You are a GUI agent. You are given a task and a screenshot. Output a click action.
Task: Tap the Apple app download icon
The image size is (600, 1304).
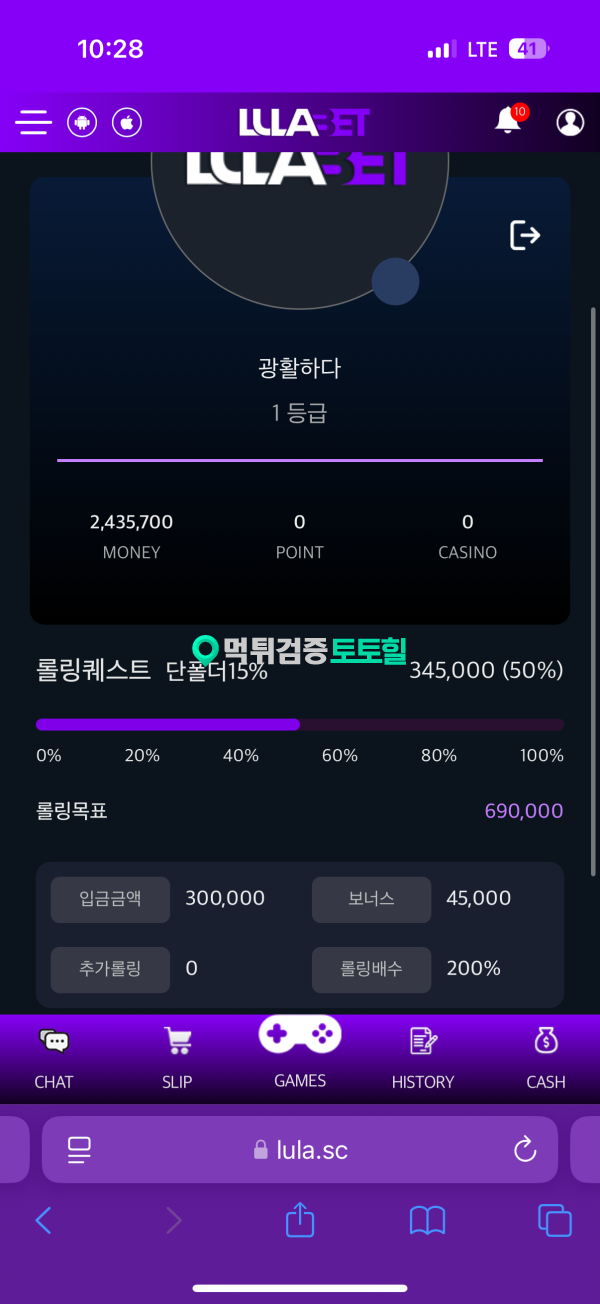[127, 123]
